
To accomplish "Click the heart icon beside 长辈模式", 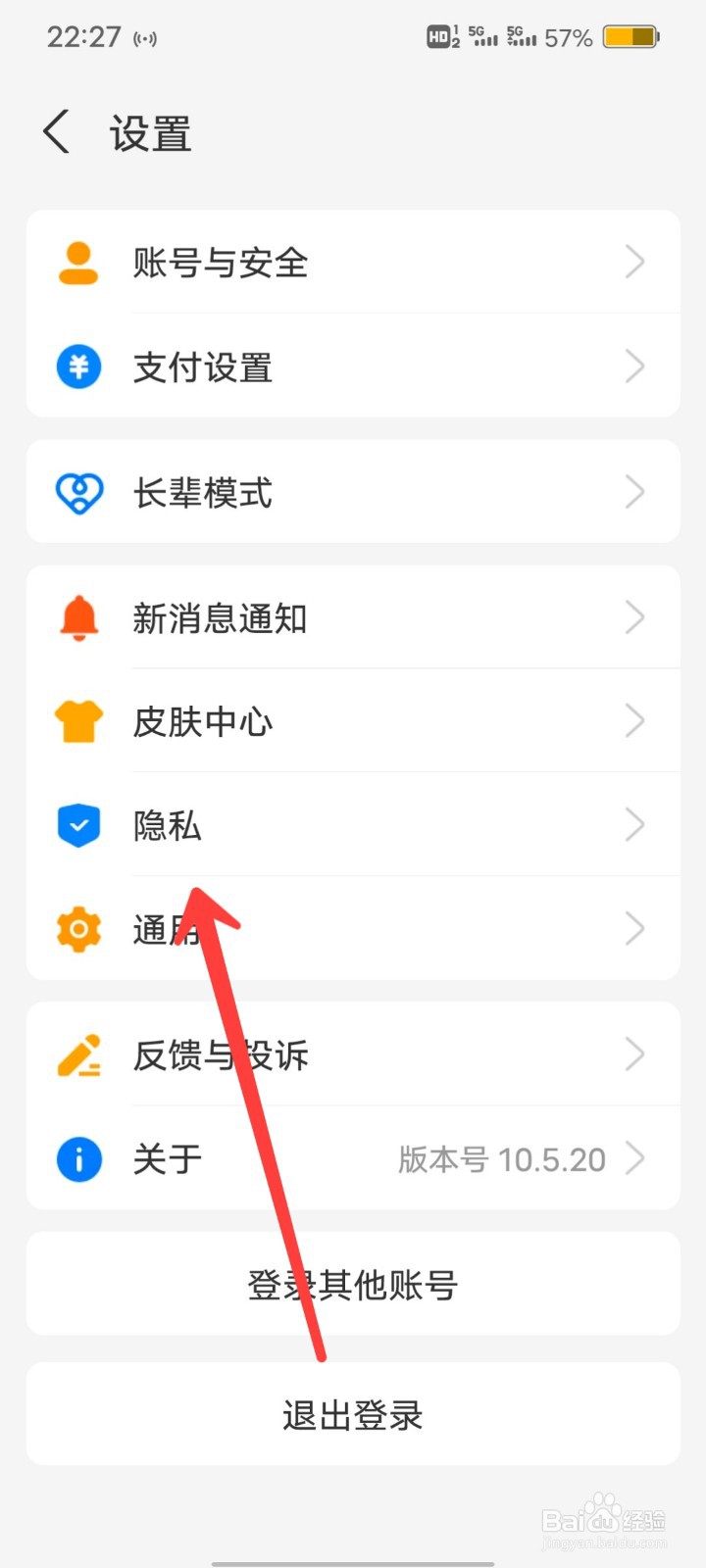I will click(78, 493).
